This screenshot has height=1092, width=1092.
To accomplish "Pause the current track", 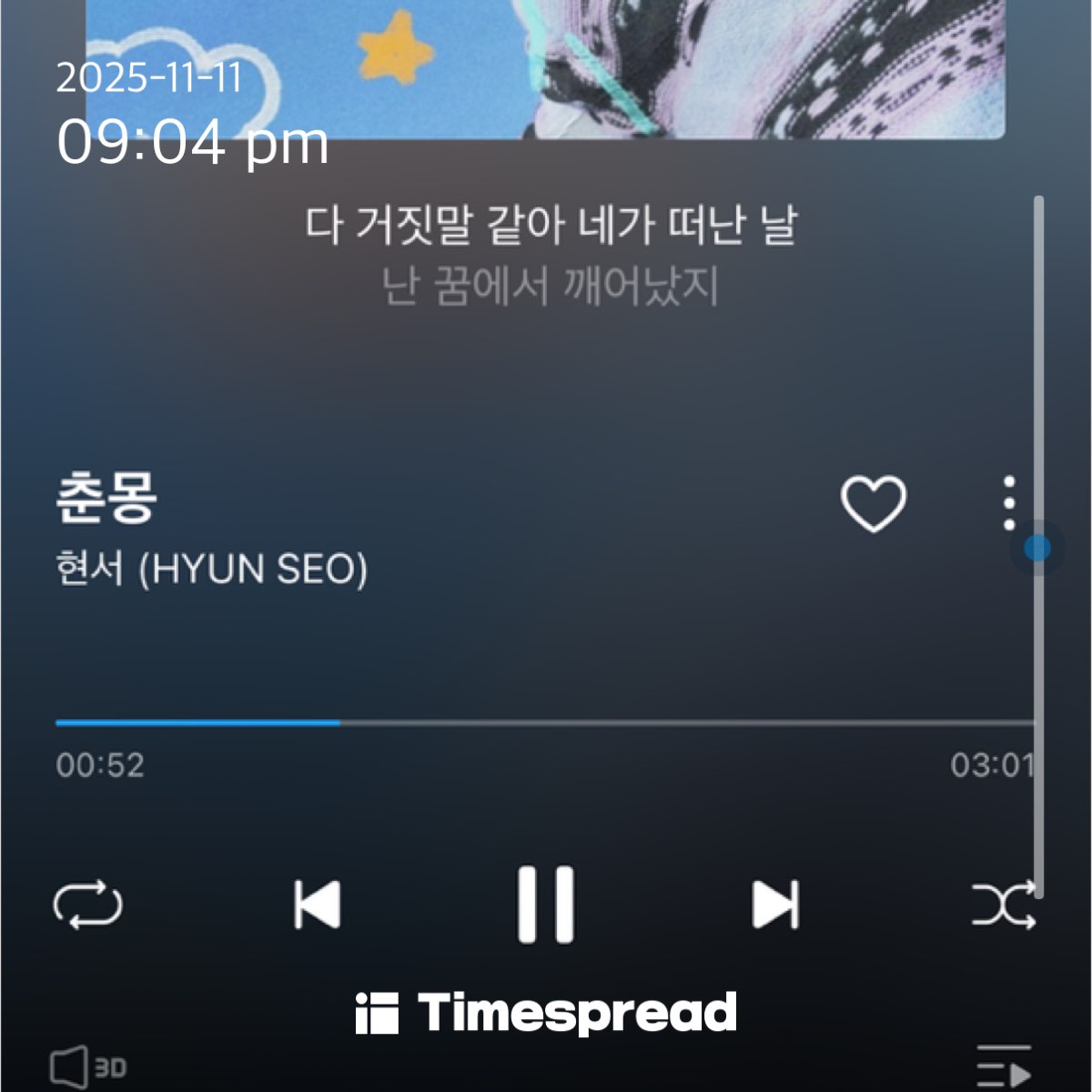I will click(x=546, y=904).
